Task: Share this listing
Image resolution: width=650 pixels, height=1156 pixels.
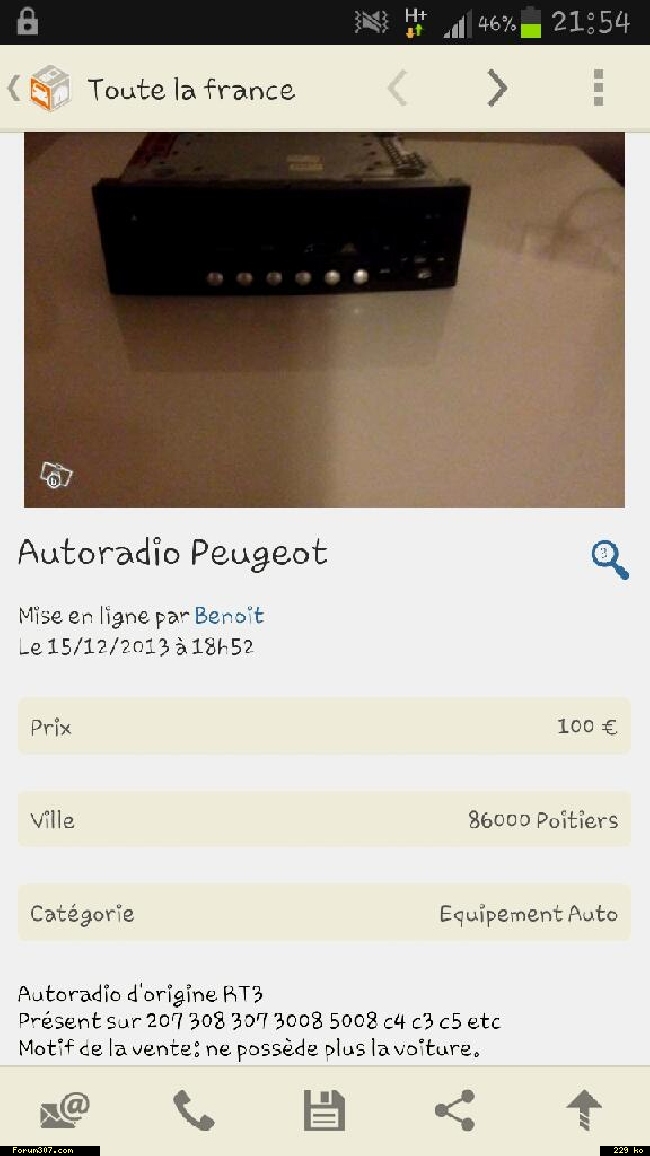Action: point(455,1110)
